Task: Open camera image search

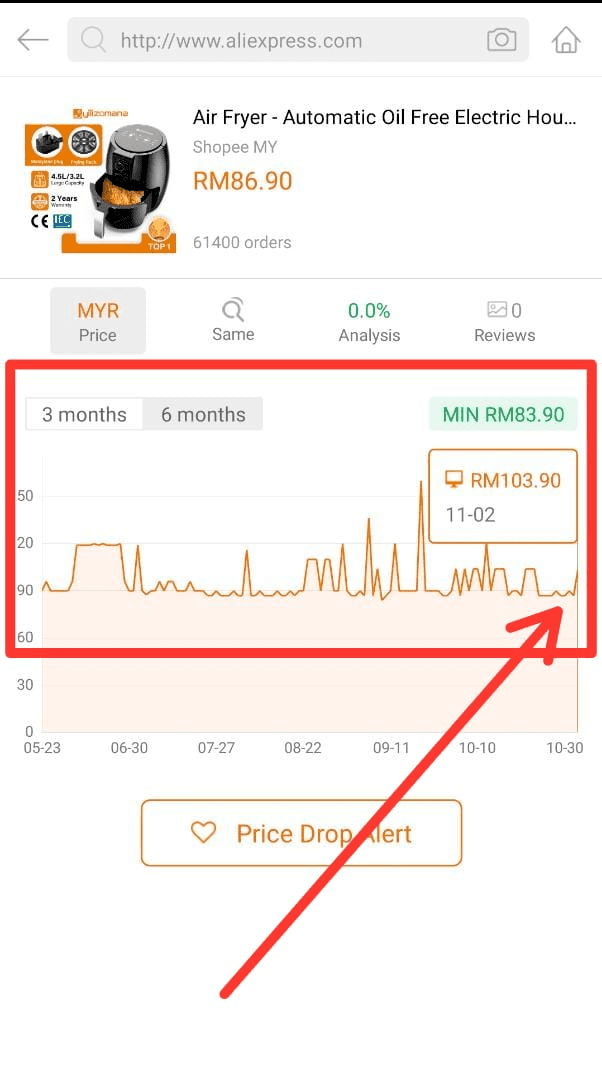Action: click(501, 40)
